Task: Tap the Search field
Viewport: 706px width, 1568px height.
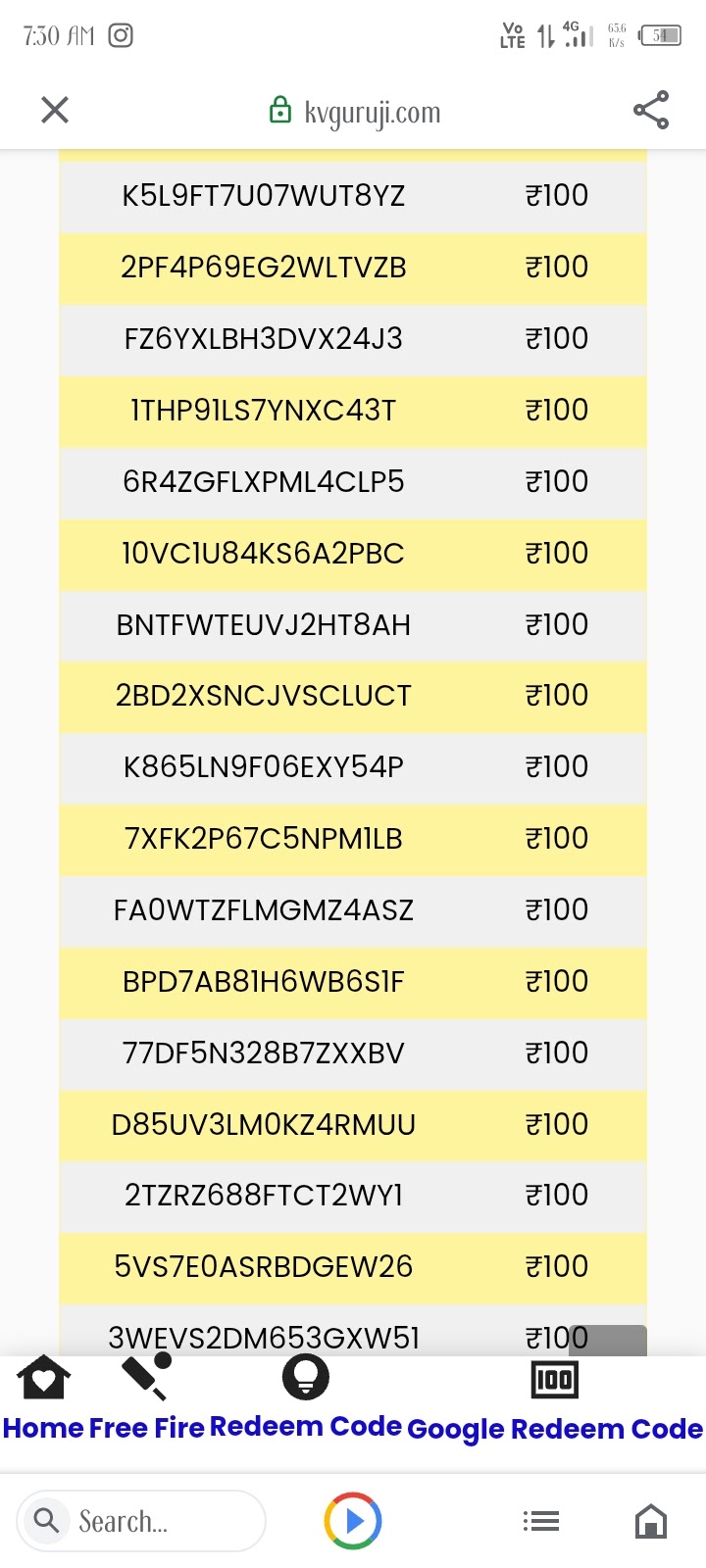Action: tap(140, 1520)
